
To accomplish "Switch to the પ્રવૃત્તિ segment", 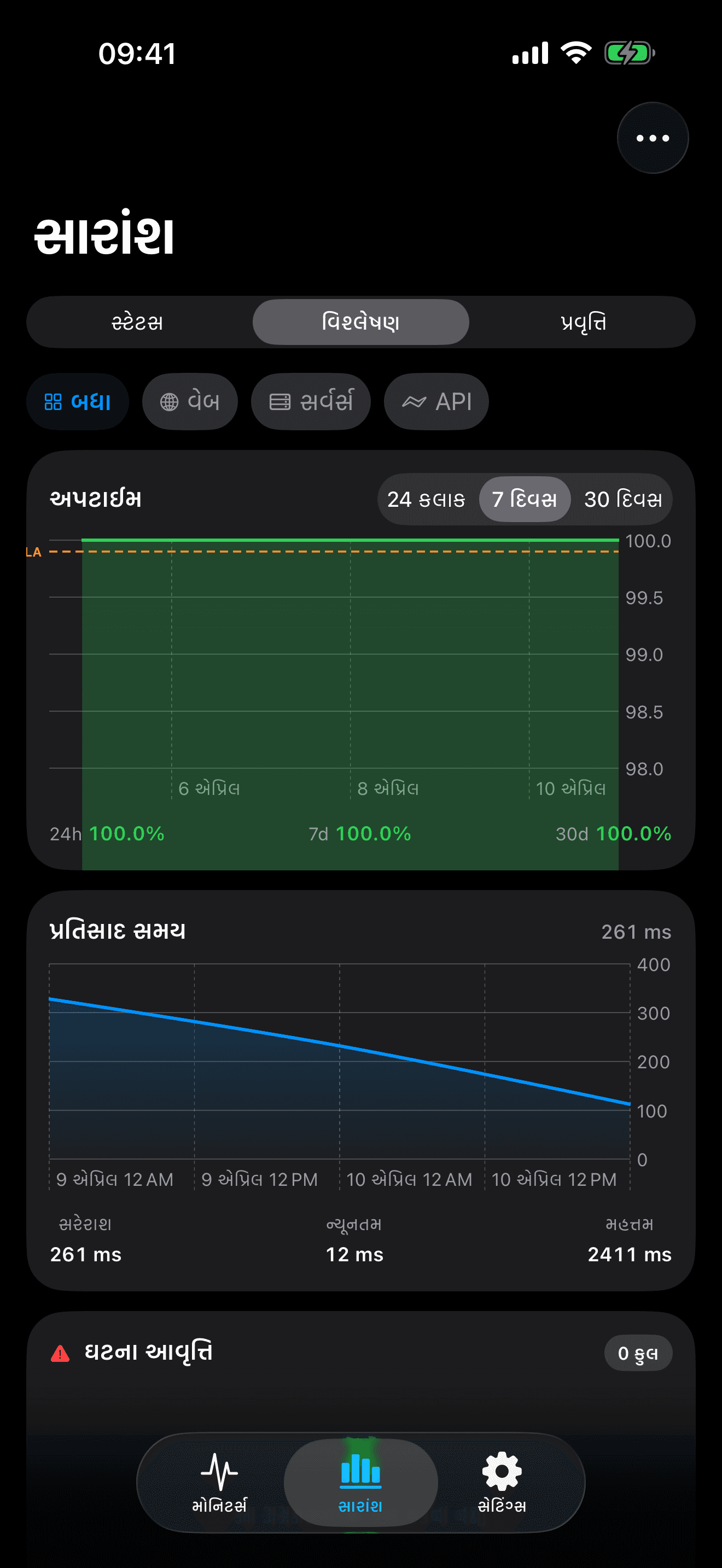I will [583, 322].
